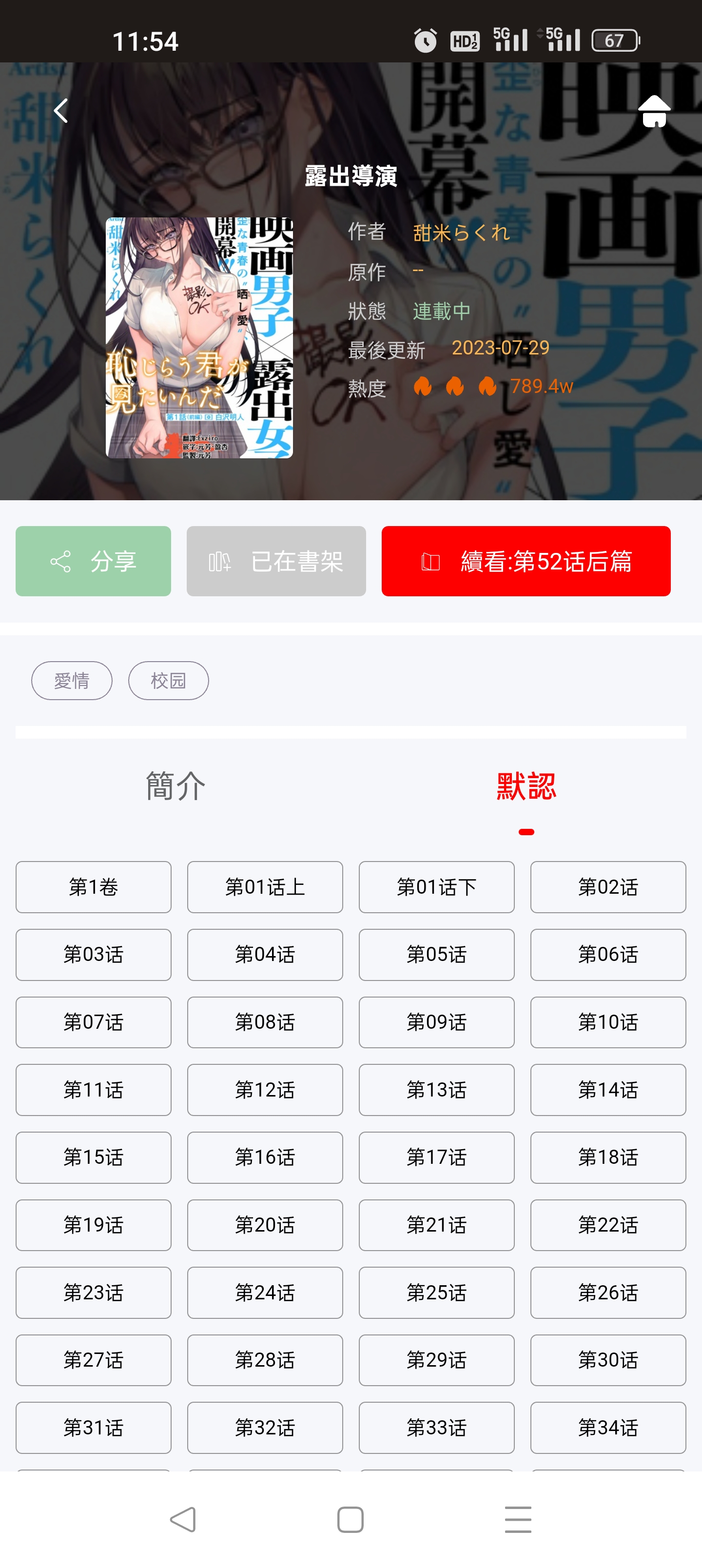Open chapter 第01话上

[x=265, y=887]
